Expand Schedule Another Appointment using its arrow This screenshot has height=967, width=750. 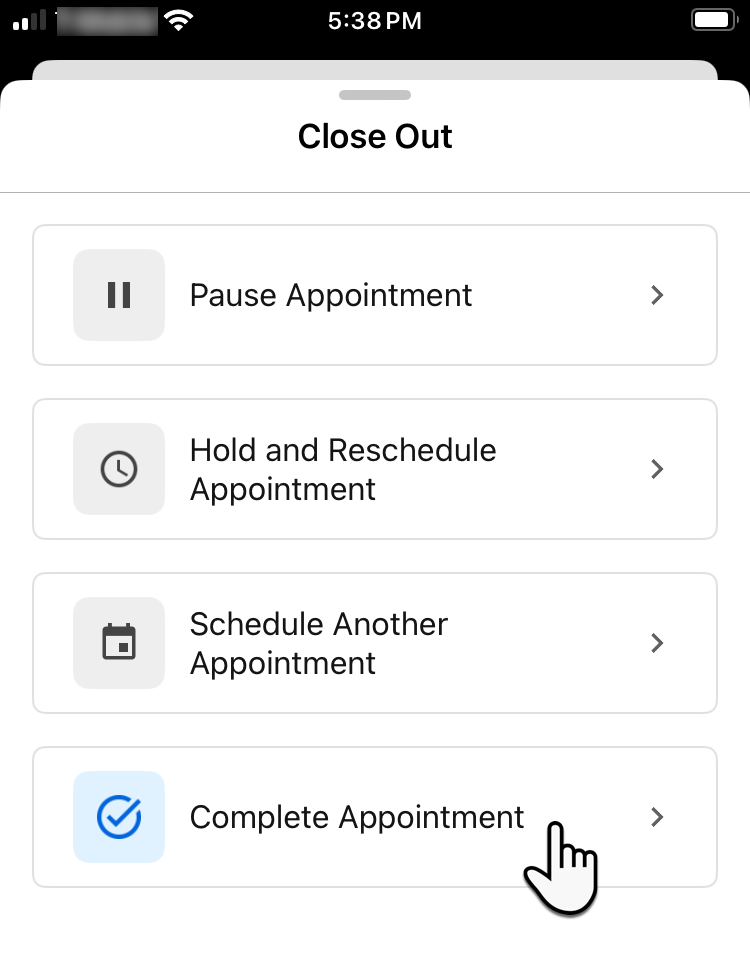coord(657,643)
